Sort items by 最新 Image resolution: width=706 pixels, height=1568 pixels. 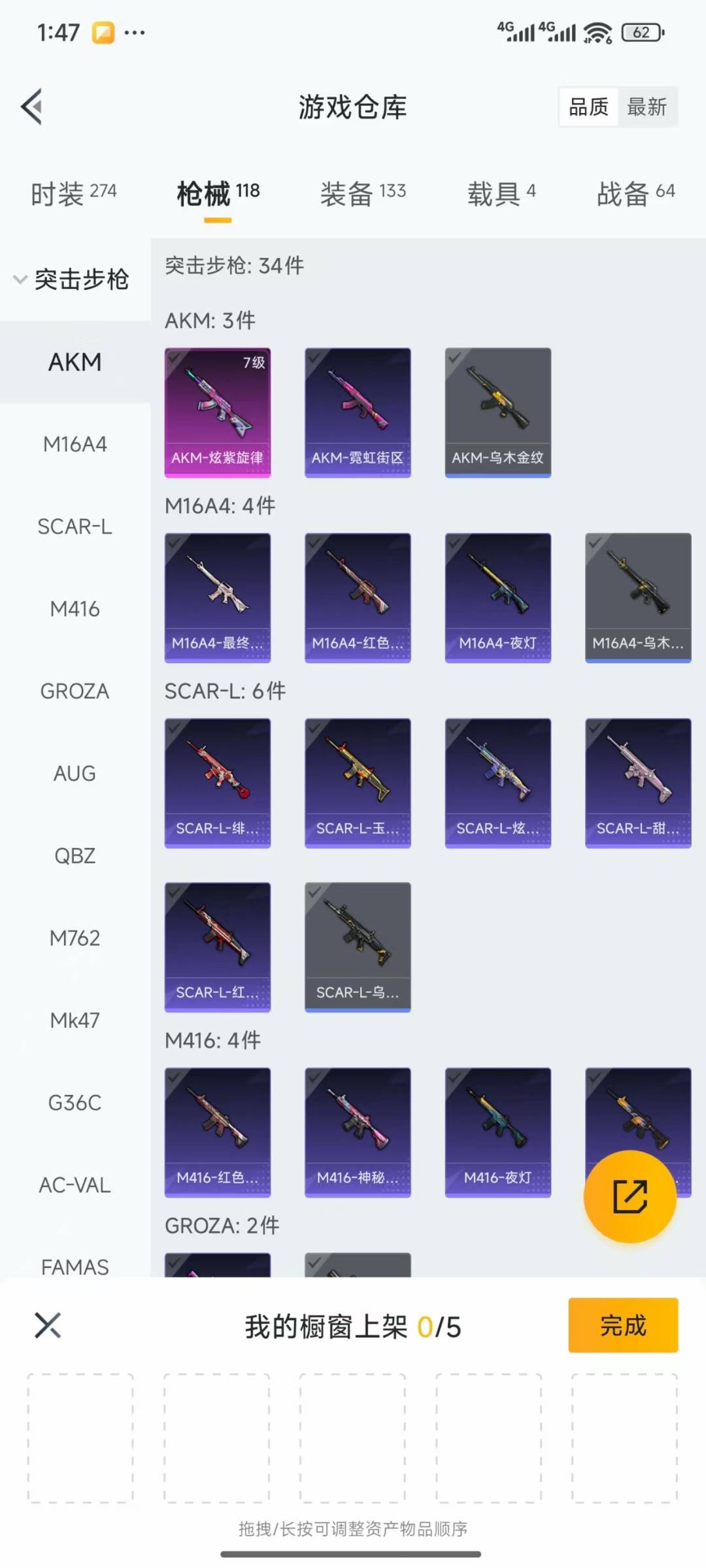coord(647,106)
